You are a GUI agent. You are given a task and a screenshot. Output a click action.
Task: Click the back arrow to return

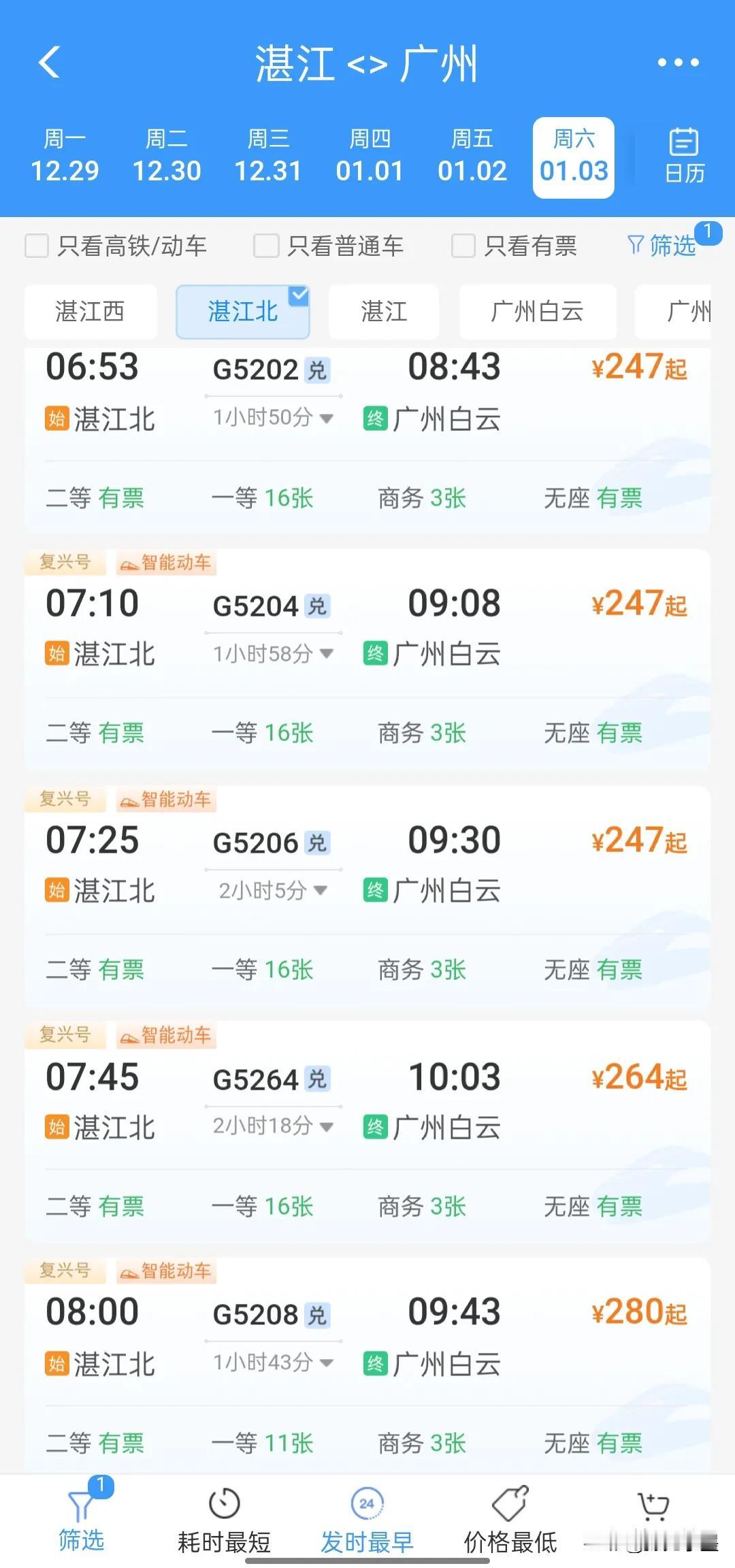point(48,62)
